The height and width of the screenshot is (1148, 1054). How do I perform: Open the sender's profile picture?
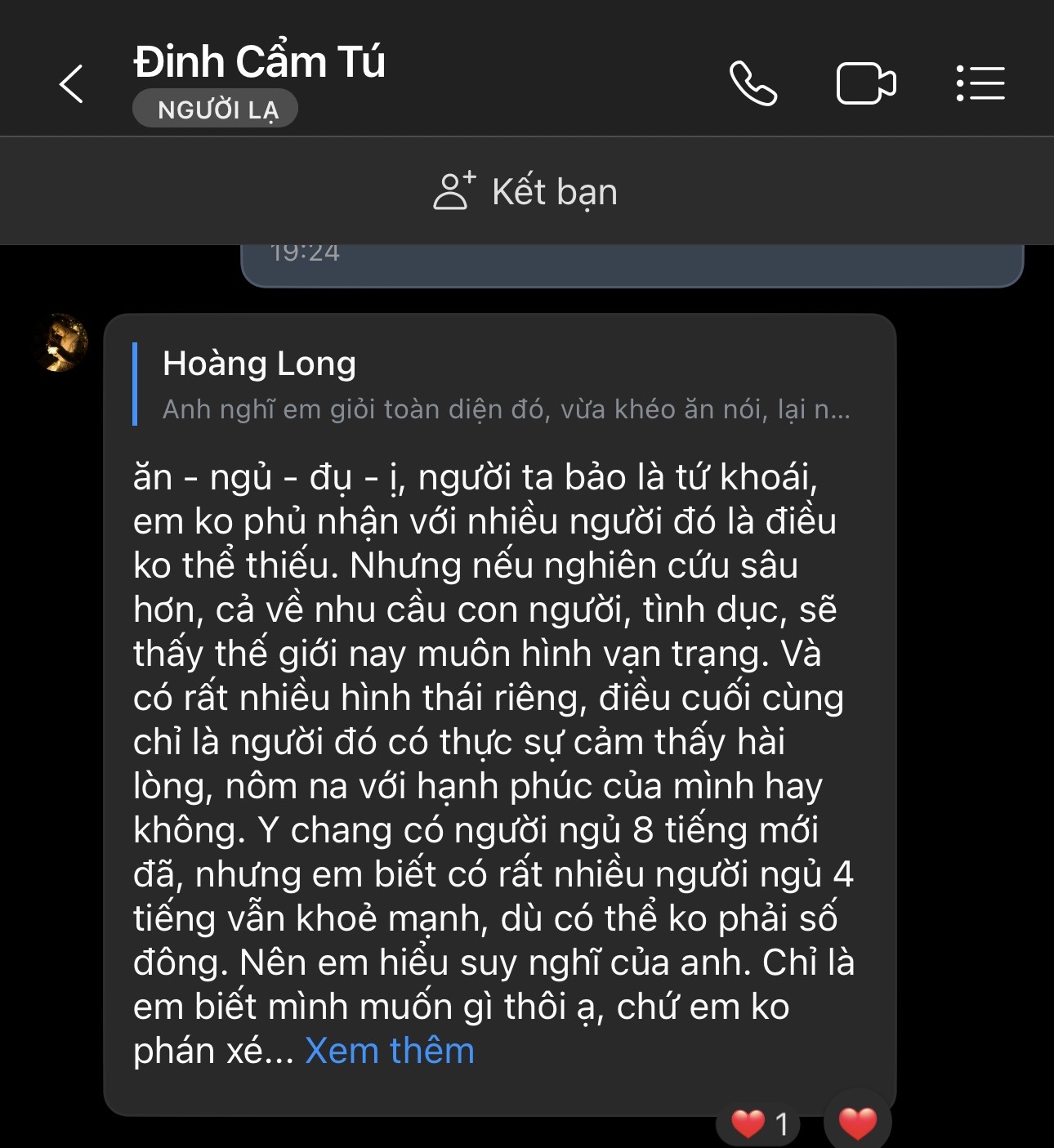point(62,342)
